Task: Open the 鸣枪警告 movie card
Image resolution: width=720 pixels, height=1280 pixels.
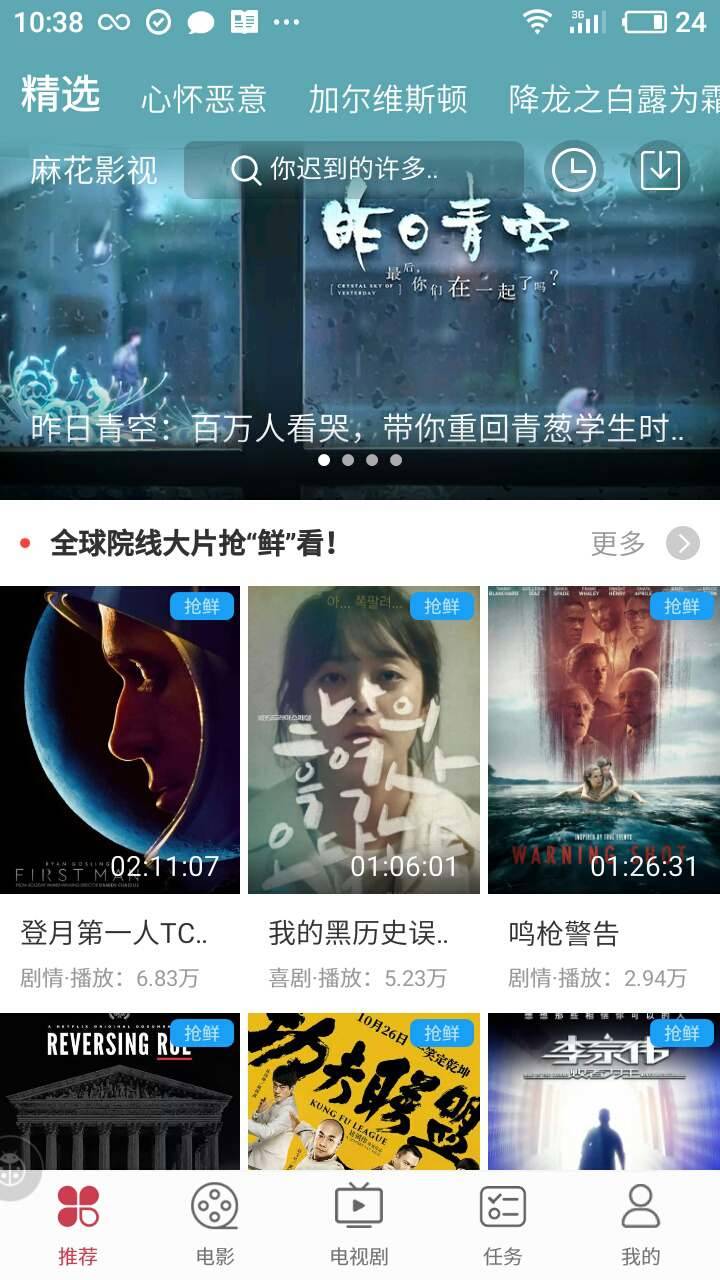Action: click(x=604, y=740)
